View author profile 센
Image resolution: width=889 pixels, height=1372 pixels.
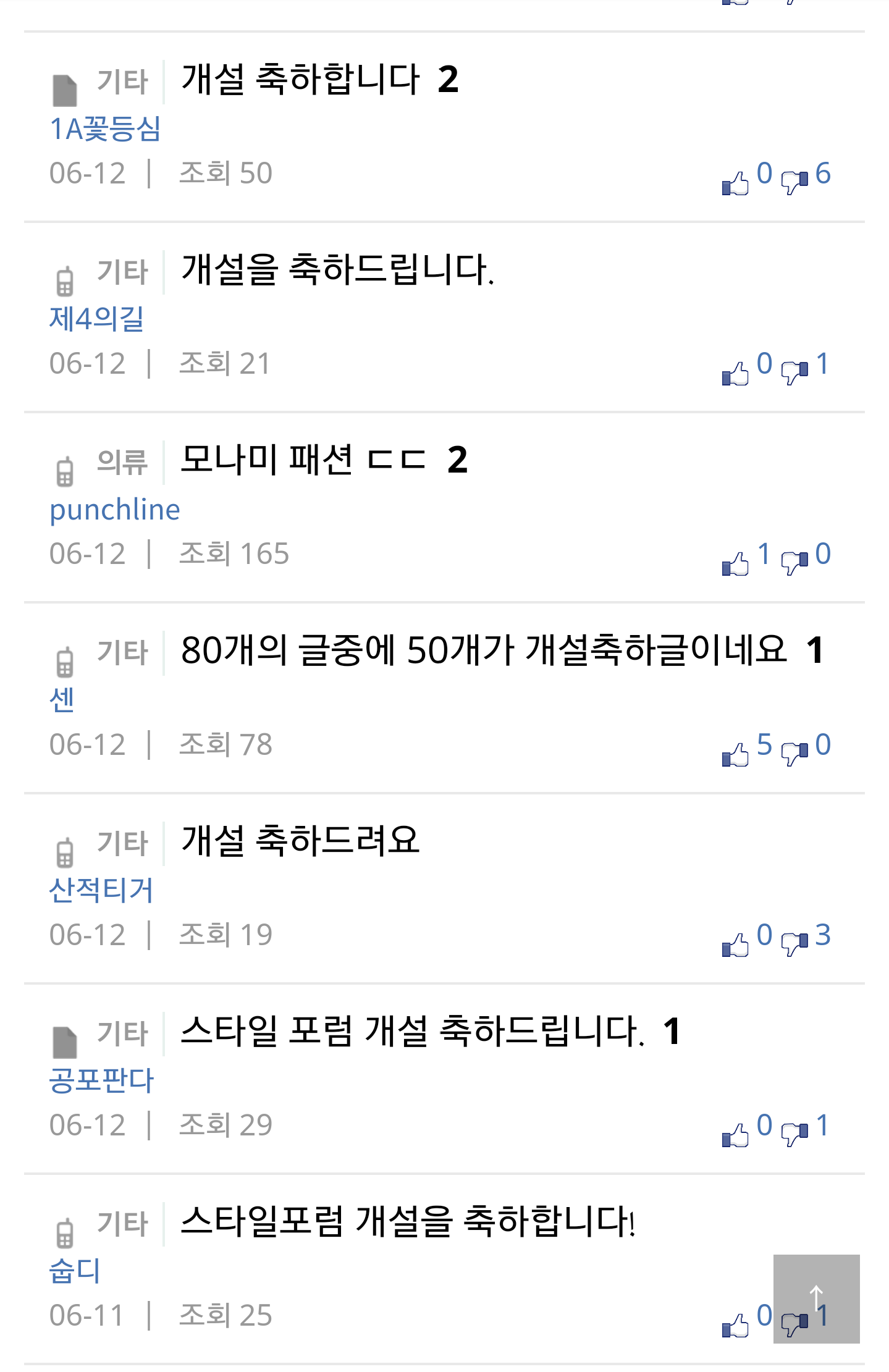(x=62, y=700)
